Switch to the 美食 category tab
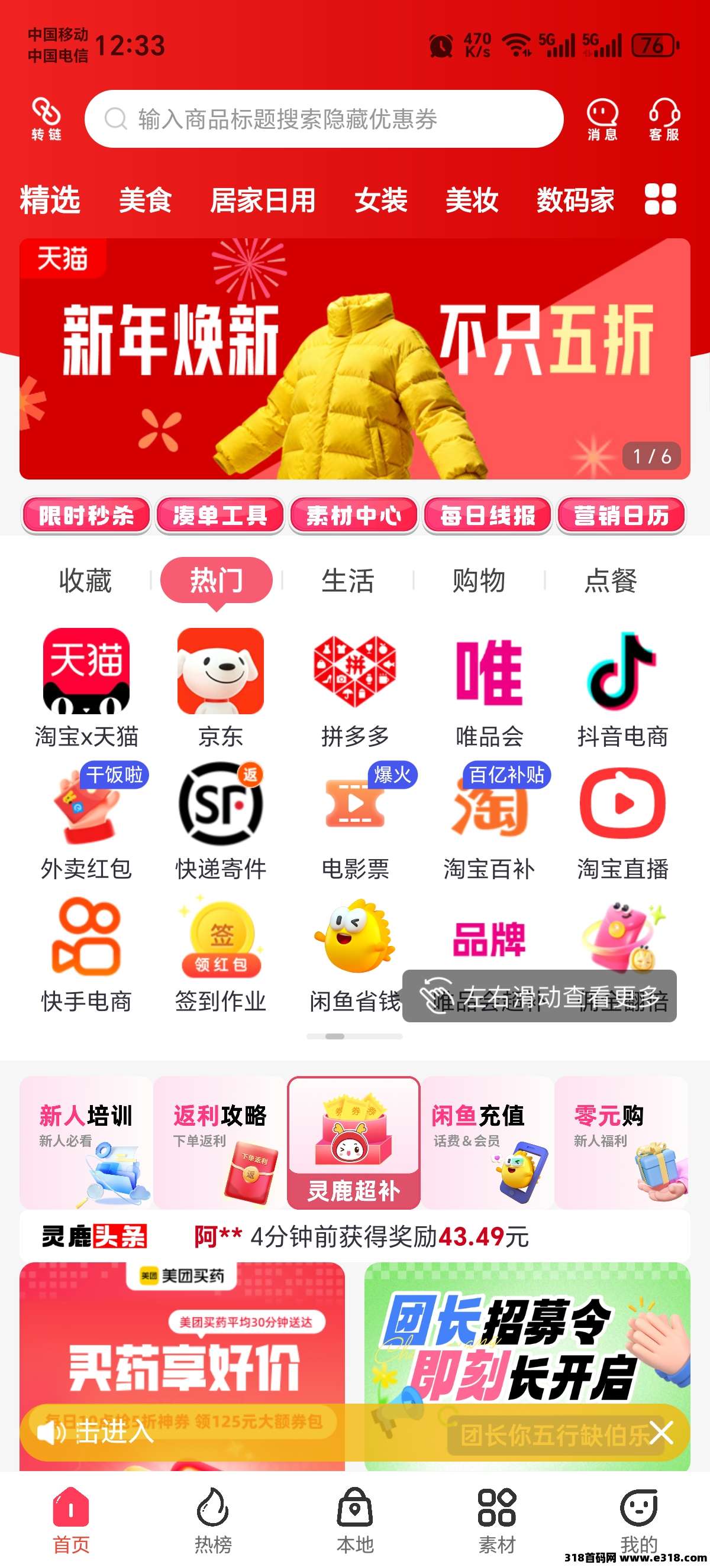 (x=145, y=200)
